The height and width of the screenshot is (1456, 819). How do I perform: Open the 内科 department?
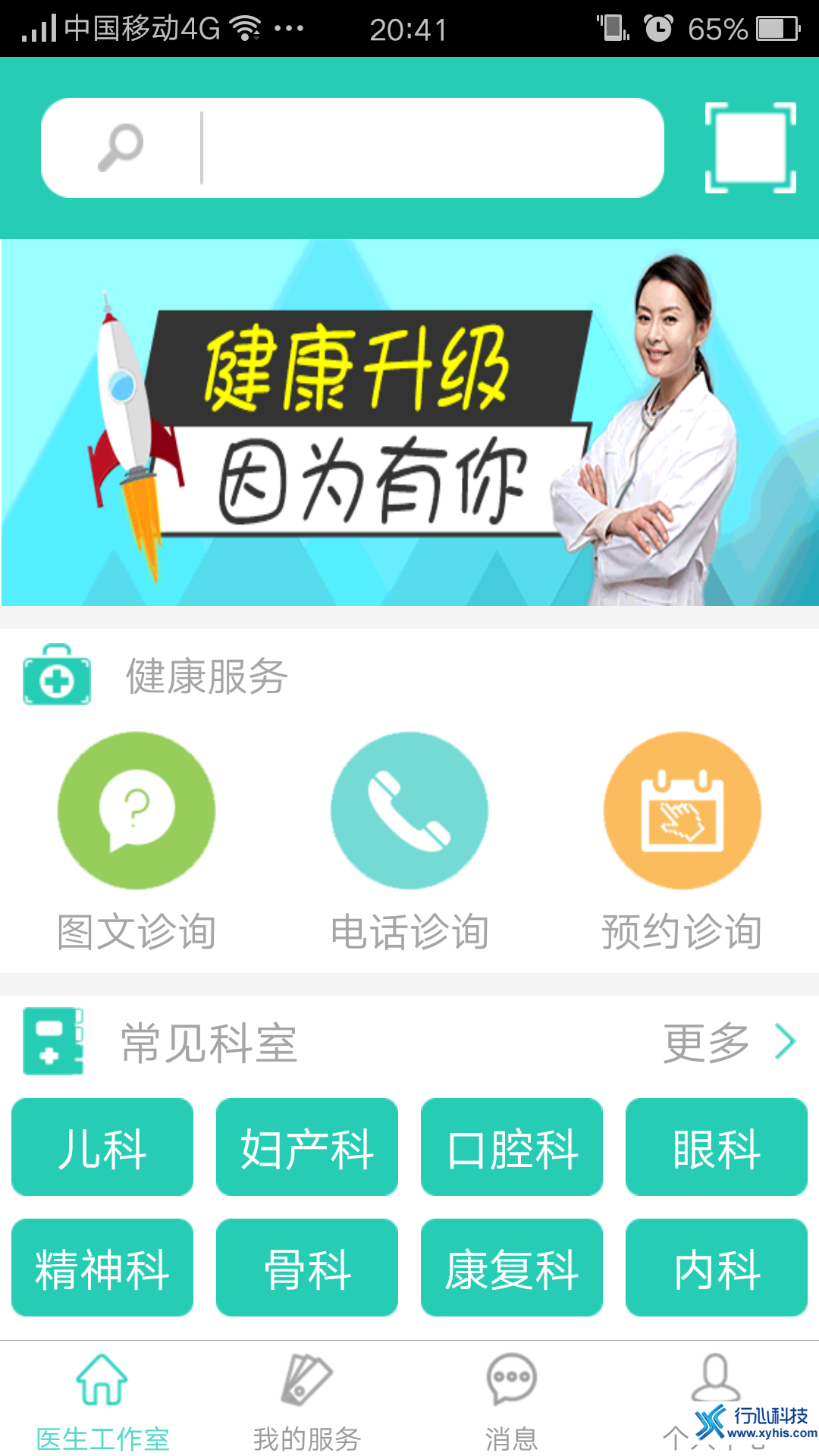(x=717, y=1268)
